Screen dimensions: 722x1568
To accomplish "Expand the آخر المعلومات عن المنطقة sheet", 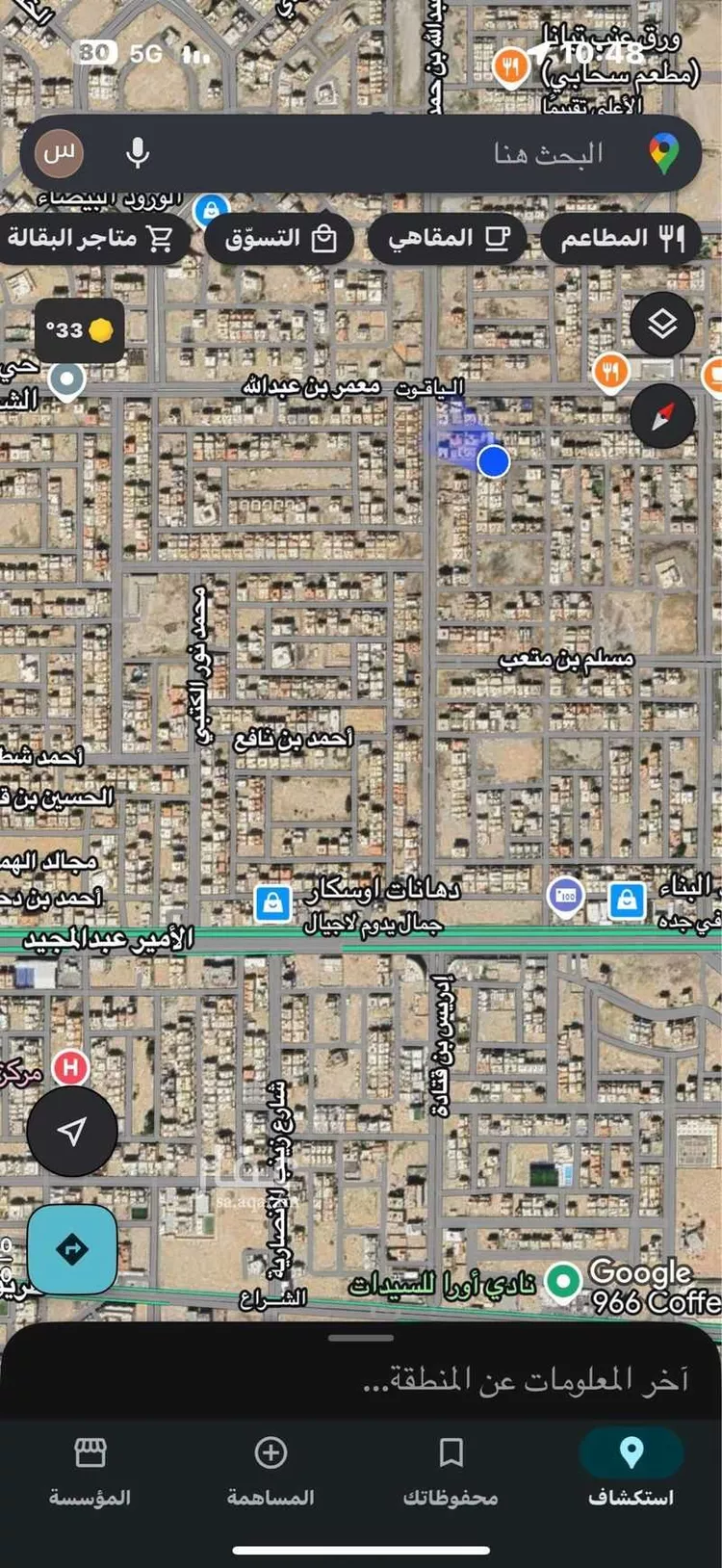I will tap(361, 1368).
